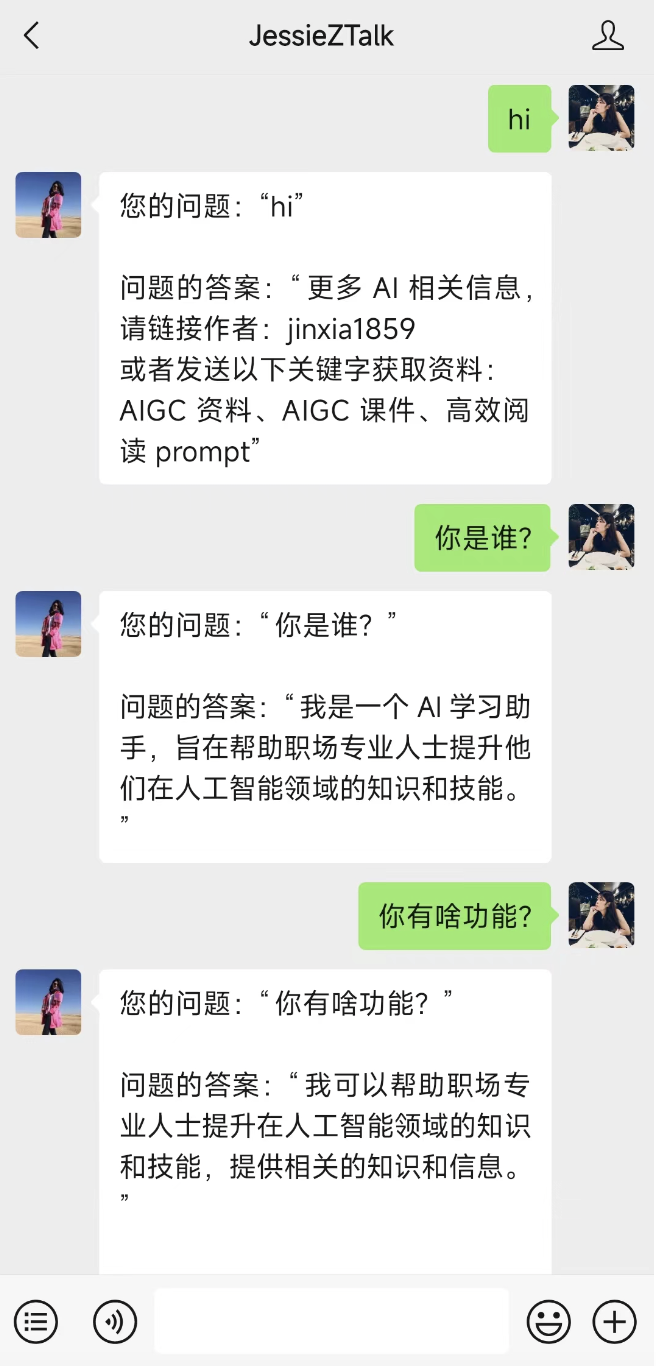
Task: Switch to voice input mode
Action: [115, 1322]
